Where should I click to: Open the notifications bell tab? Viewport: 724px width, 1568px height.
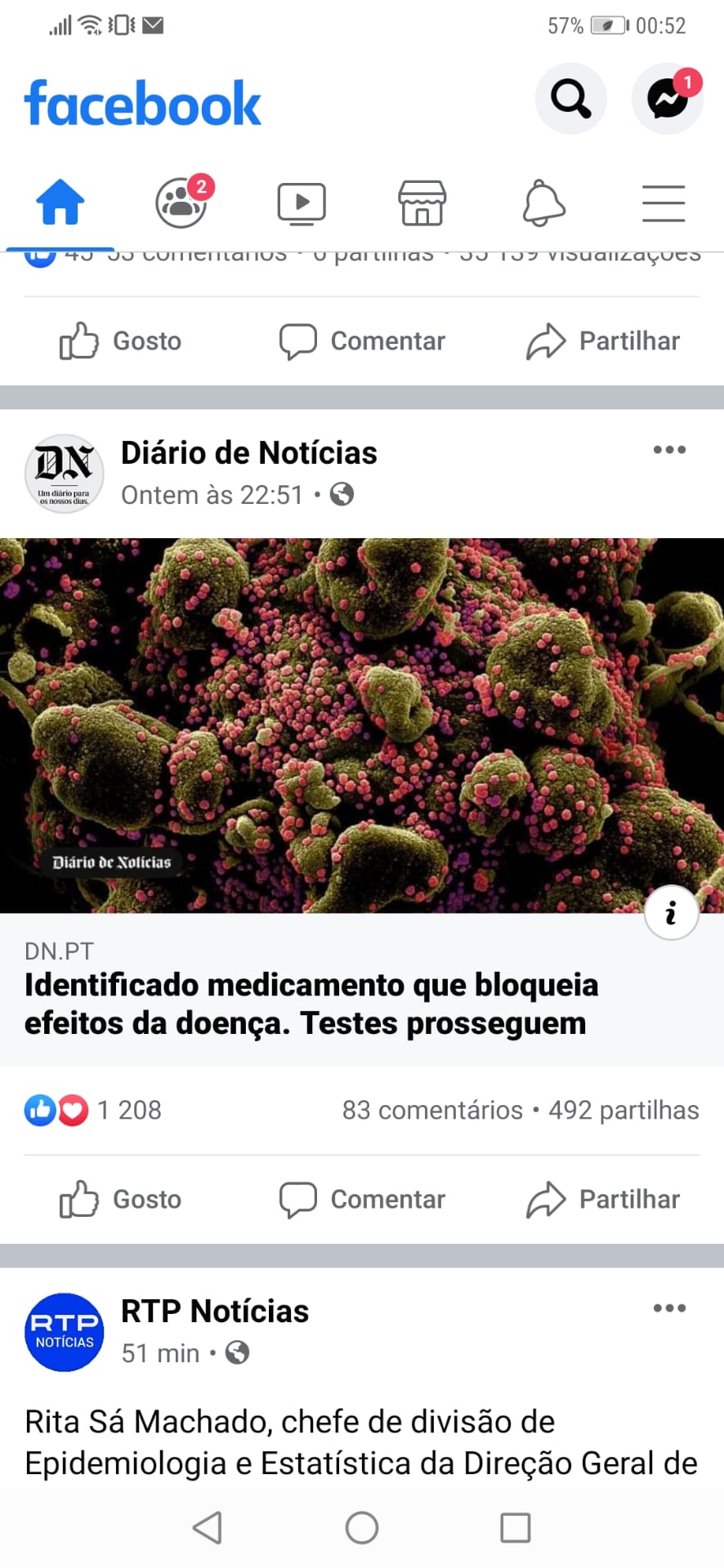pos(543,203)
